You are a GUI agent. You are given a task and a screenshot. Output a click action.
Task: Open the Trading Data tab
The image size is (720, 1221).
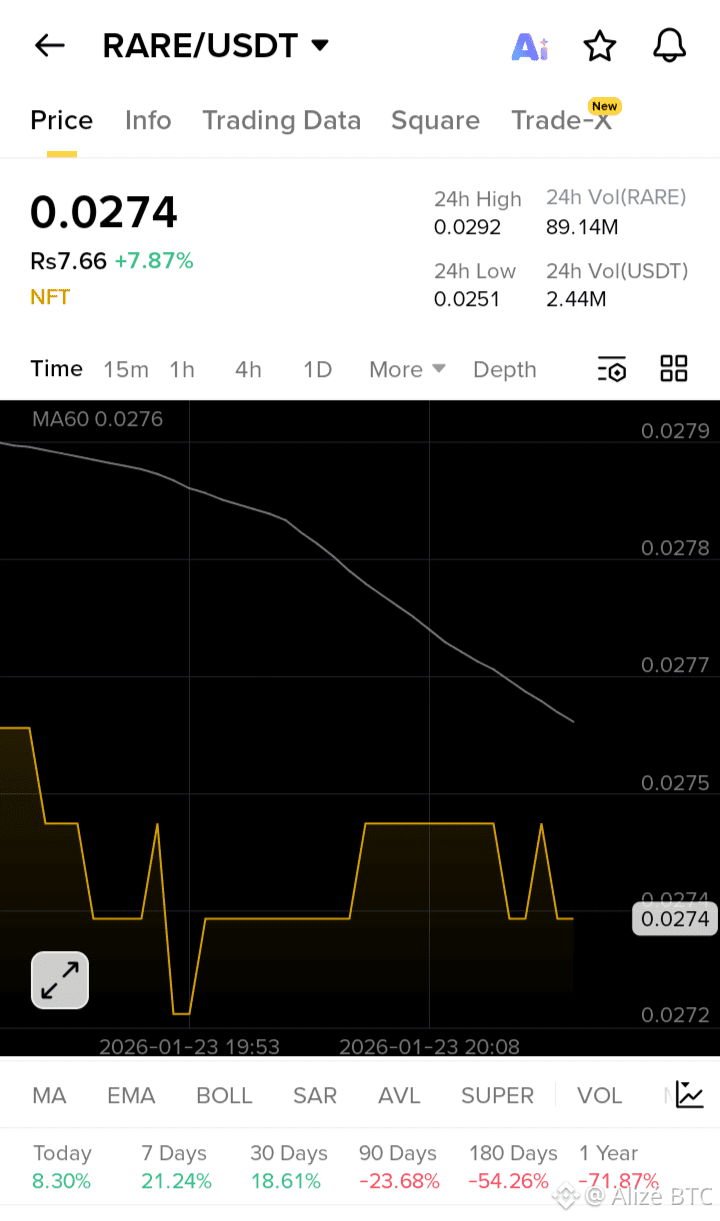point(281,120)
